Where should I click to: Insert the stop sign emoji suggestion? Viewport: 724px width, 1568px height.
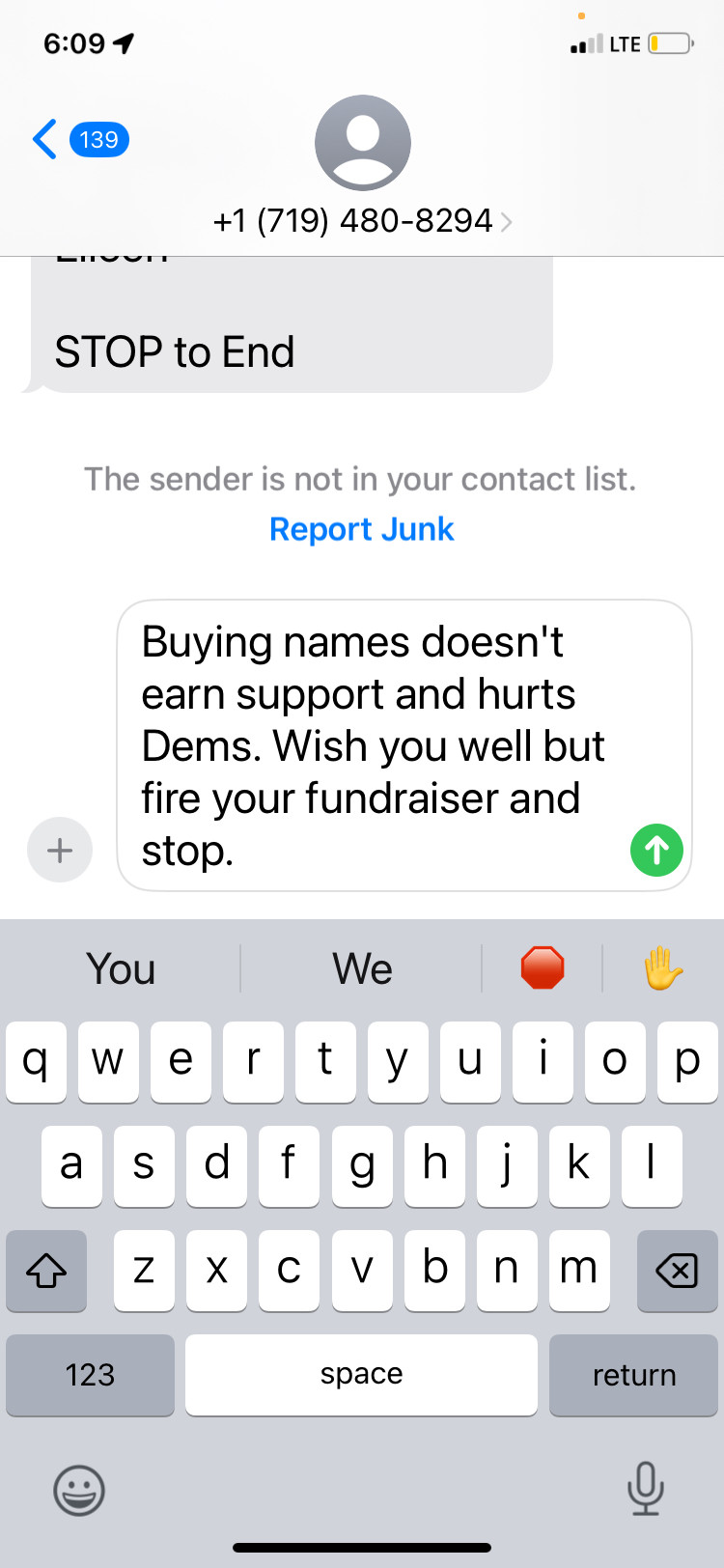coord(543,968)
